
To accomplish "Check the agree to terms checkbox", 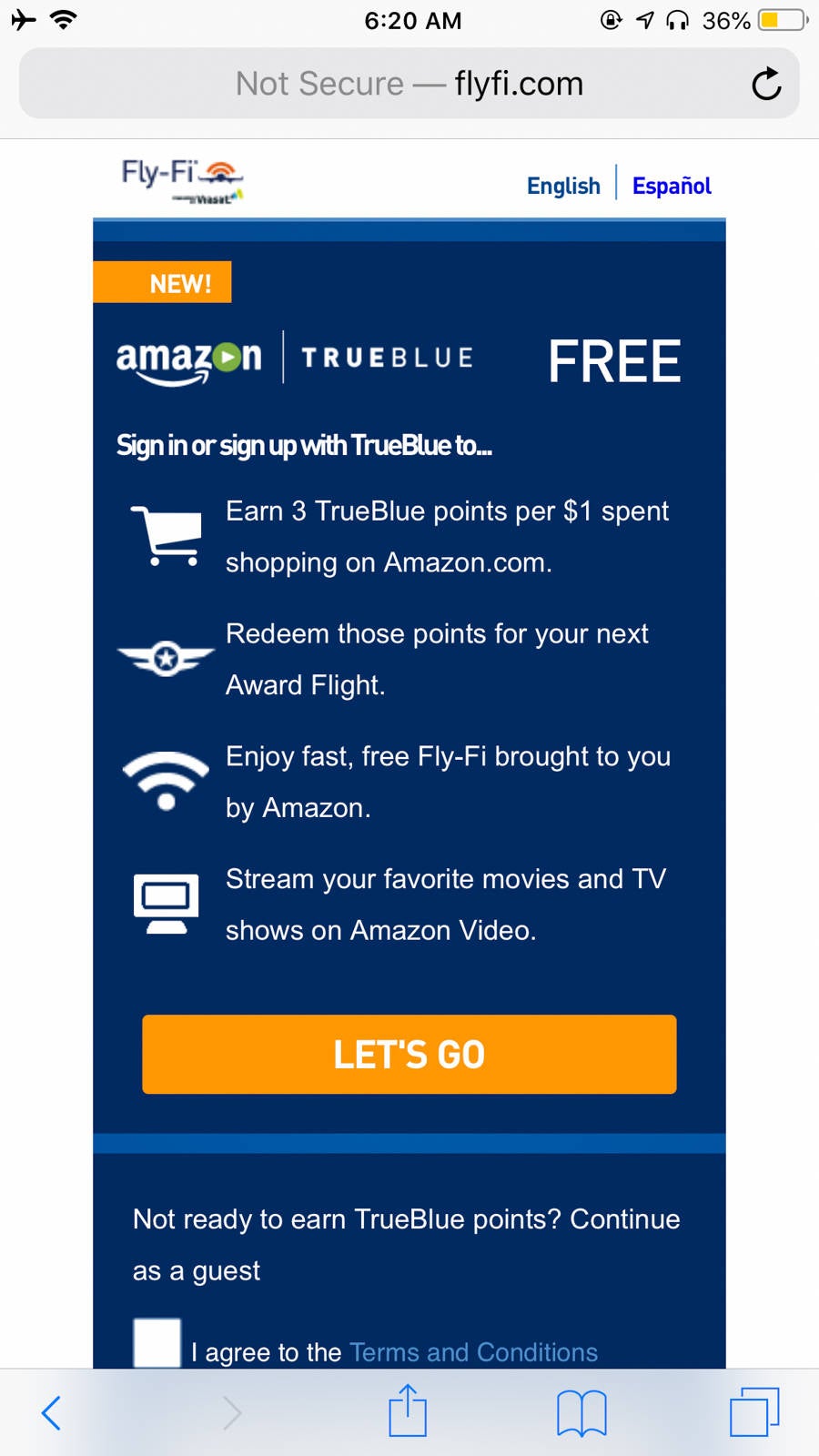I will [x=157, y=1343].
